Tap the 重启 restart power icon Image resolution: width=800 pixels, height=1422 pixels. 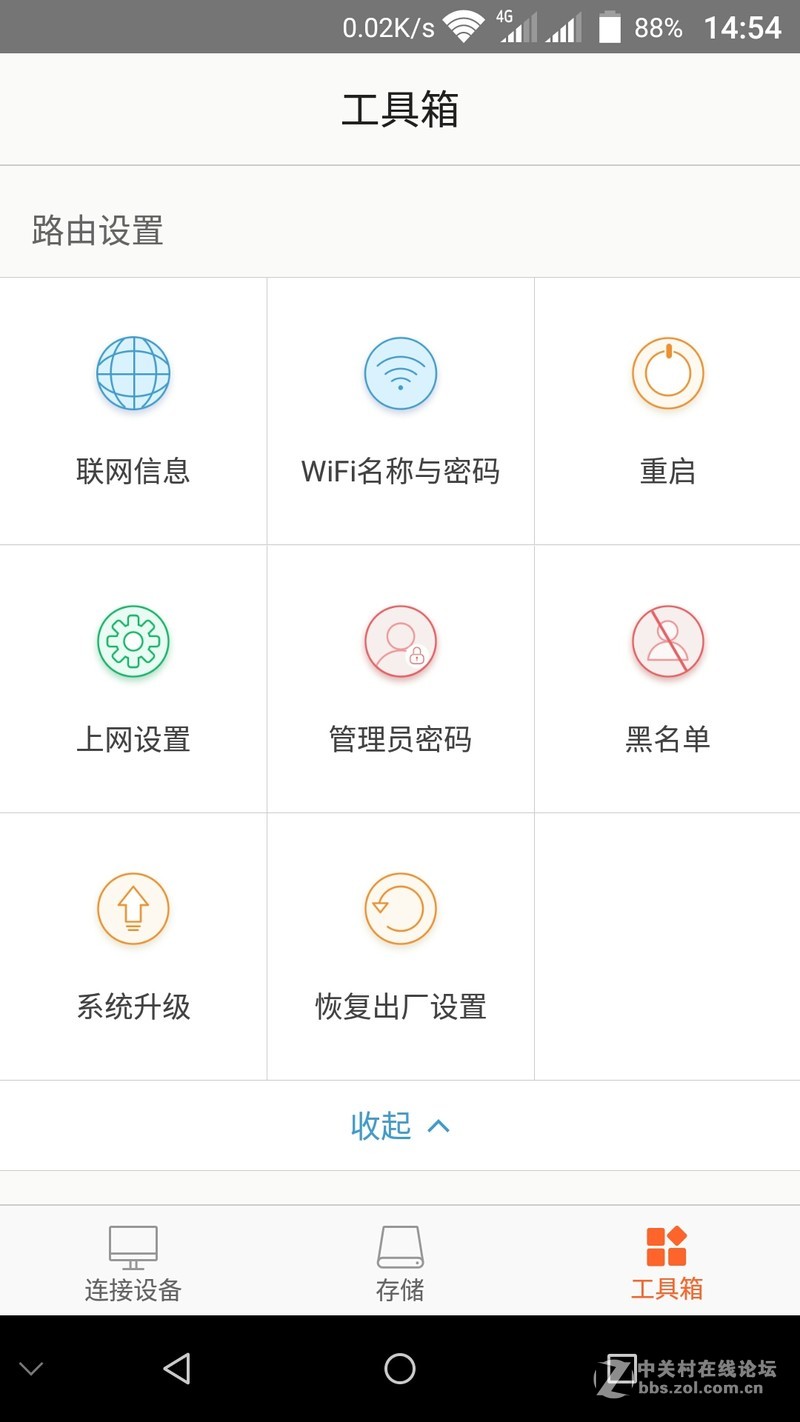pos(667,372)
